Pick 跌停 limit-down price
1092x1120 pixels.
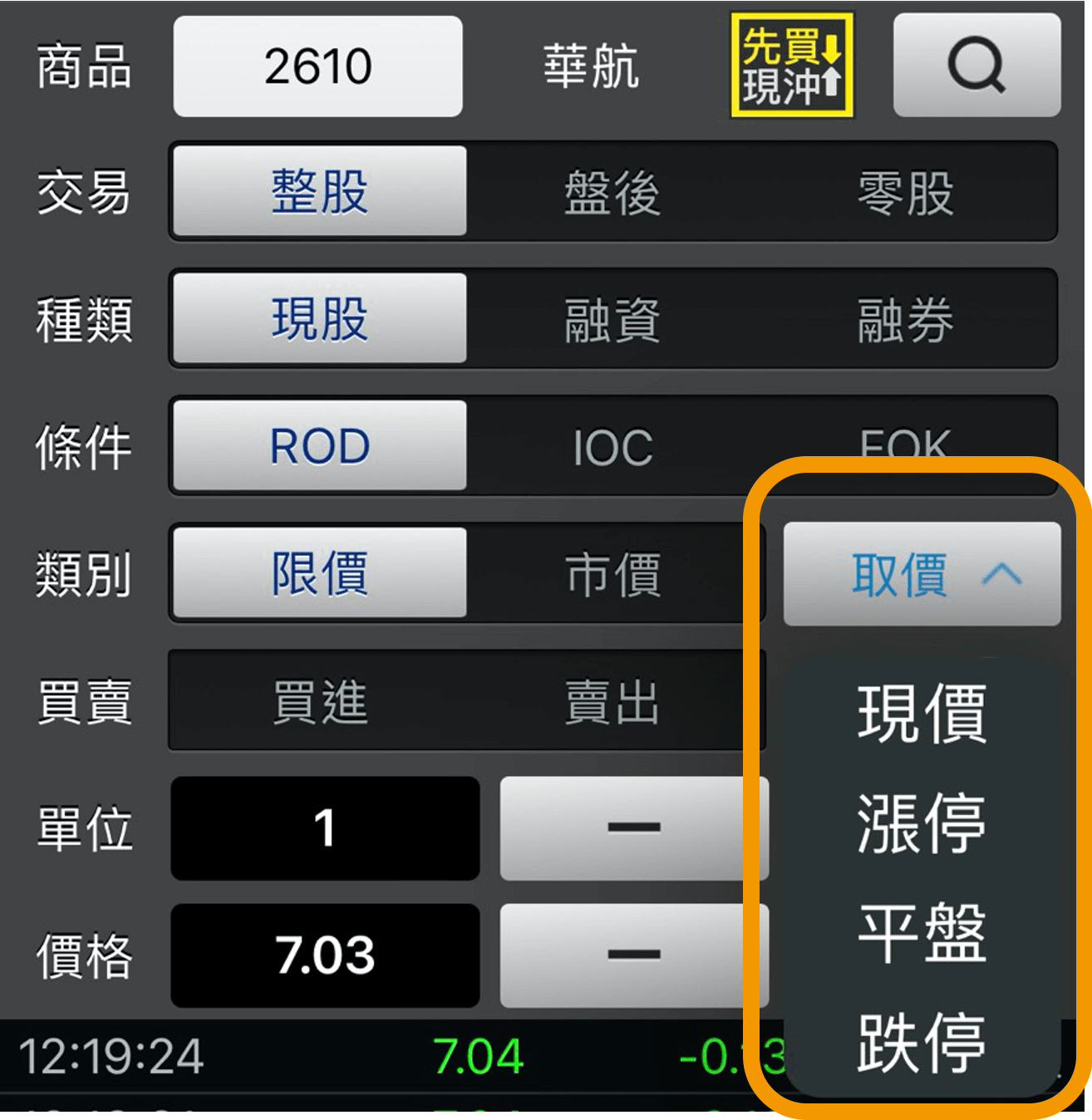pos(922,1042)
